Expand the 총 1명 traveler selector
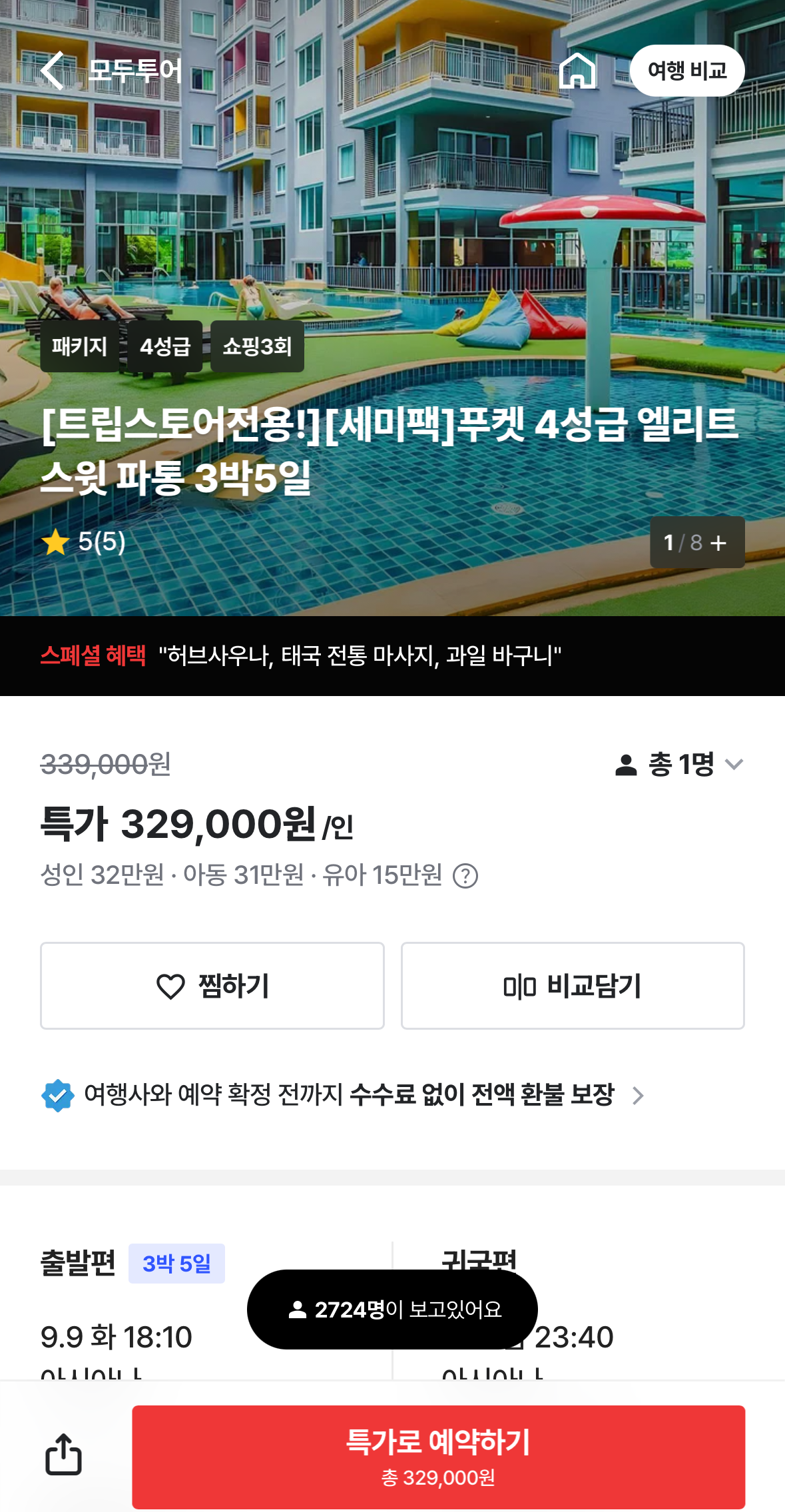 (x=679, y=764)
